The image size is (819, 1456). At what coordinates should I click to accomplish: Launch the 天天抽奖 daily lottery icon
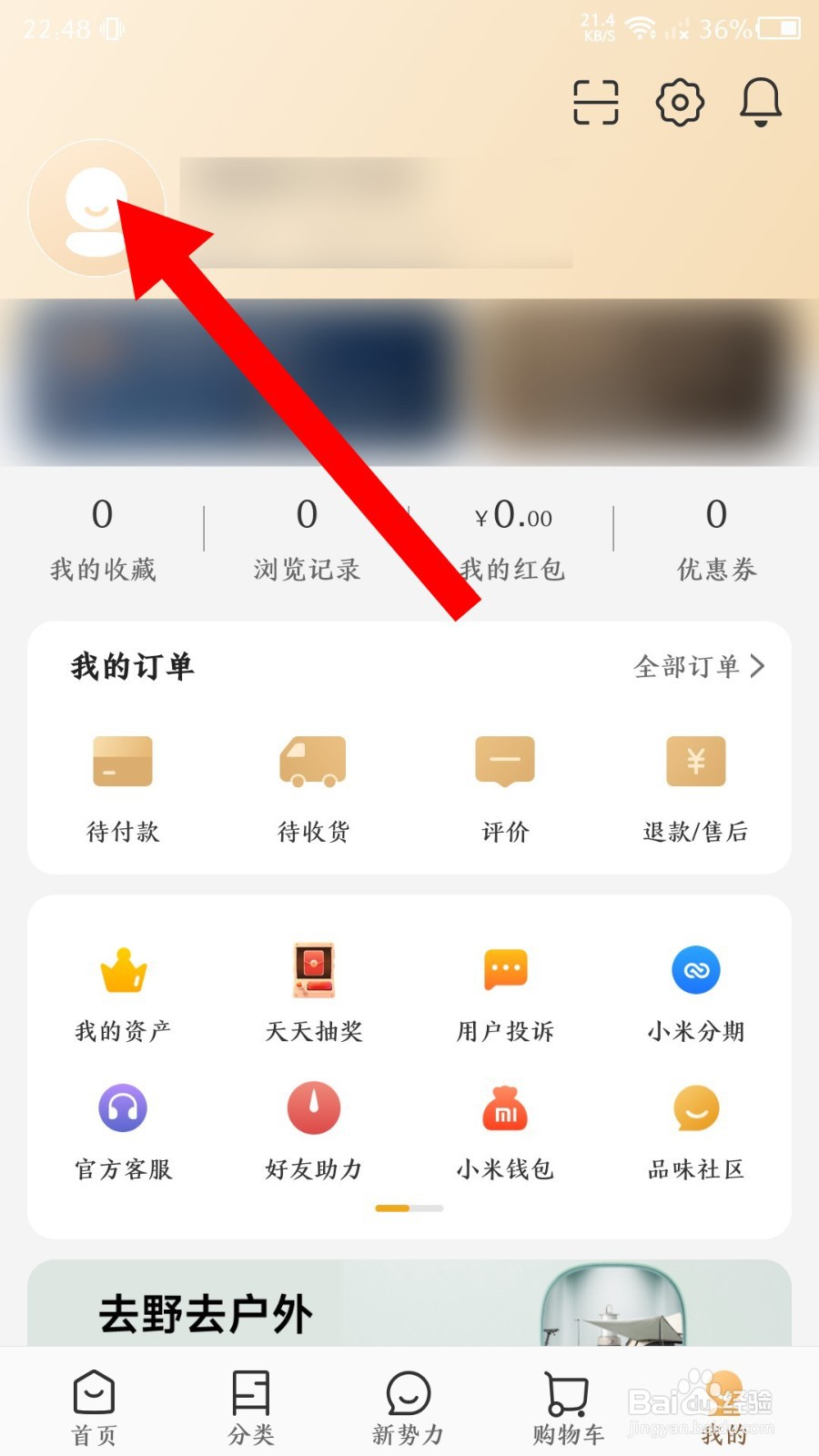point(314,992)
